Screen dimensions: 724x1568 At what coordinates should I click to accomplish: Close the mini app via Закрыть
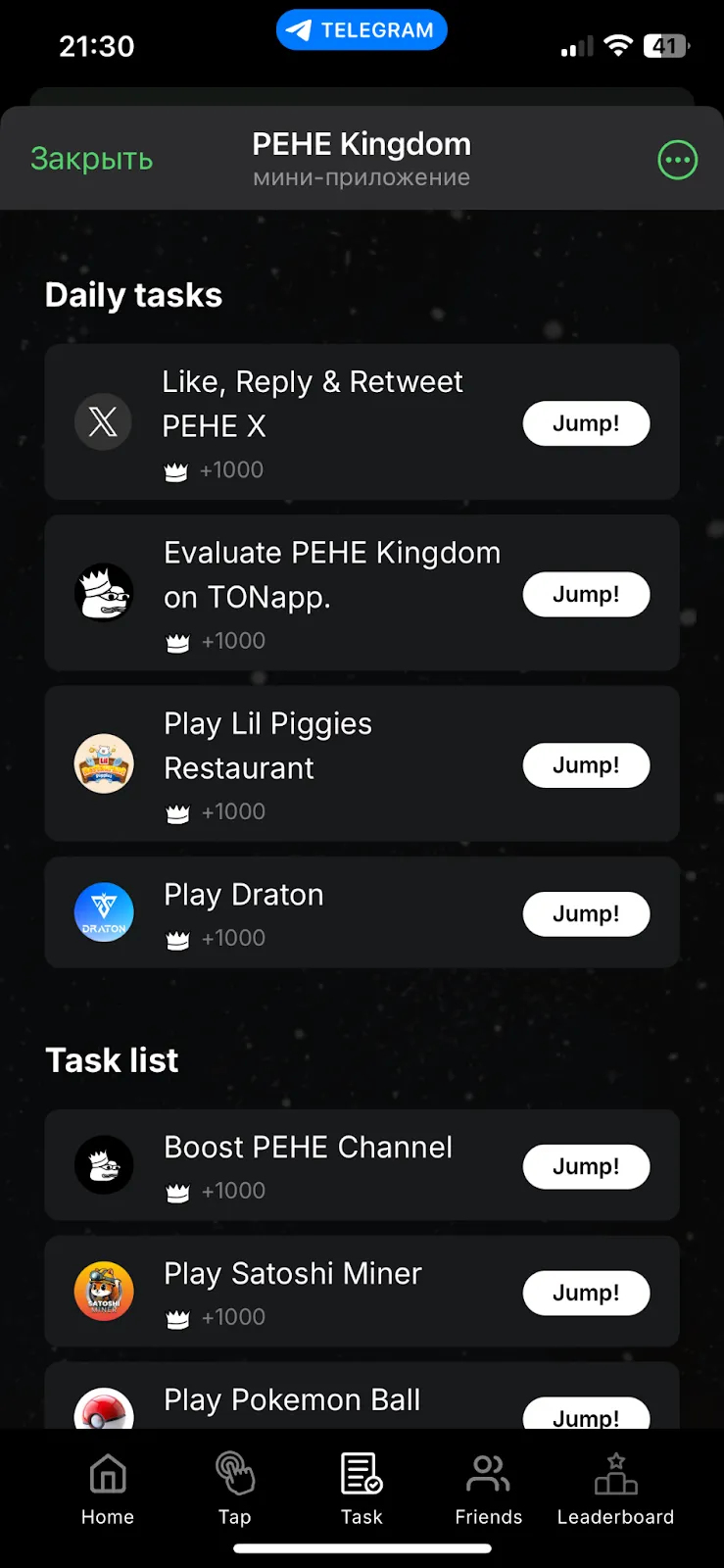91,159
